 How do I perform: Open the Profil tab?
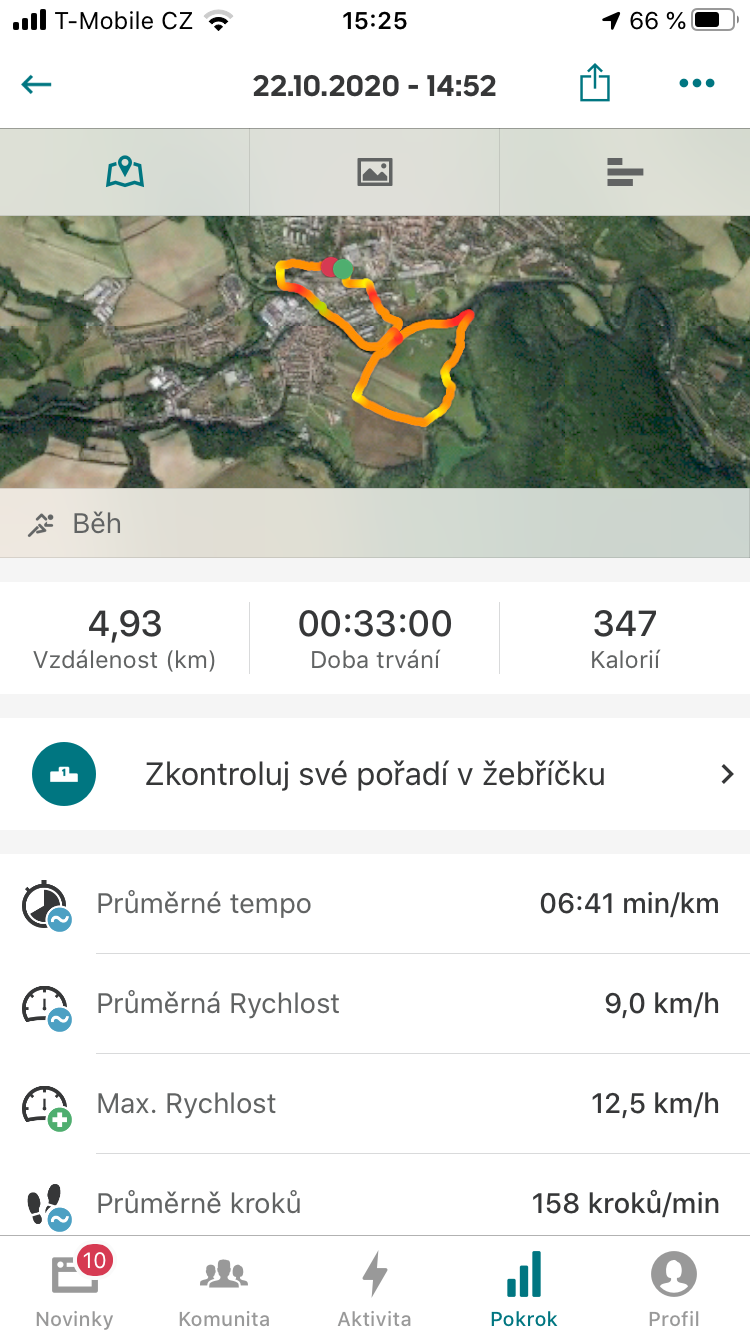click(674, 1287)
